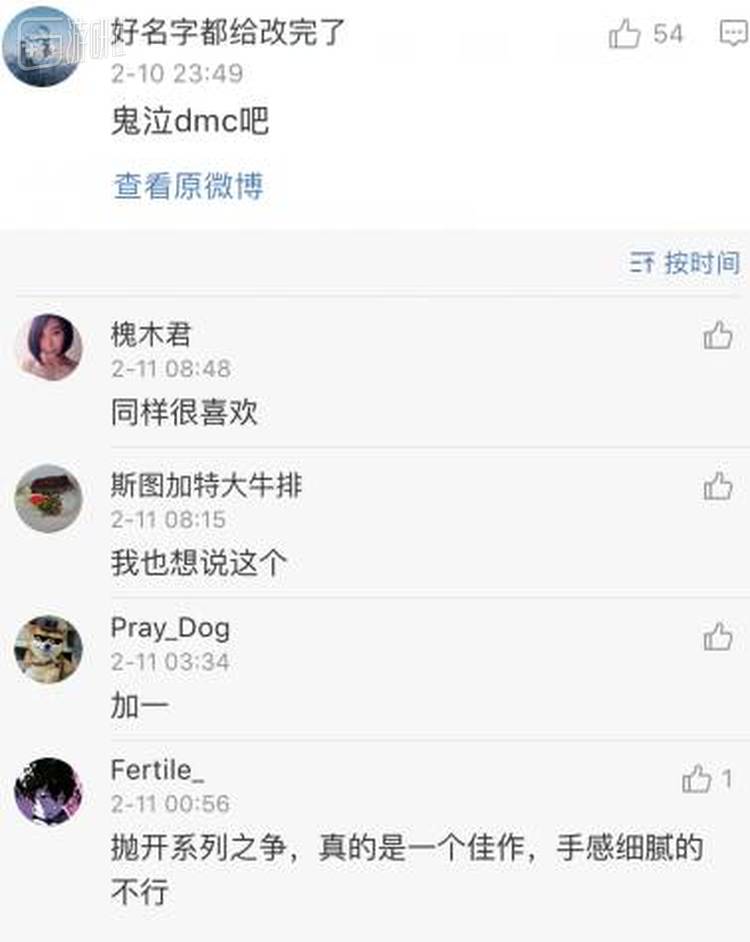Like Pray_Dog's reply
750x942 pixels.
pos(718,637)
